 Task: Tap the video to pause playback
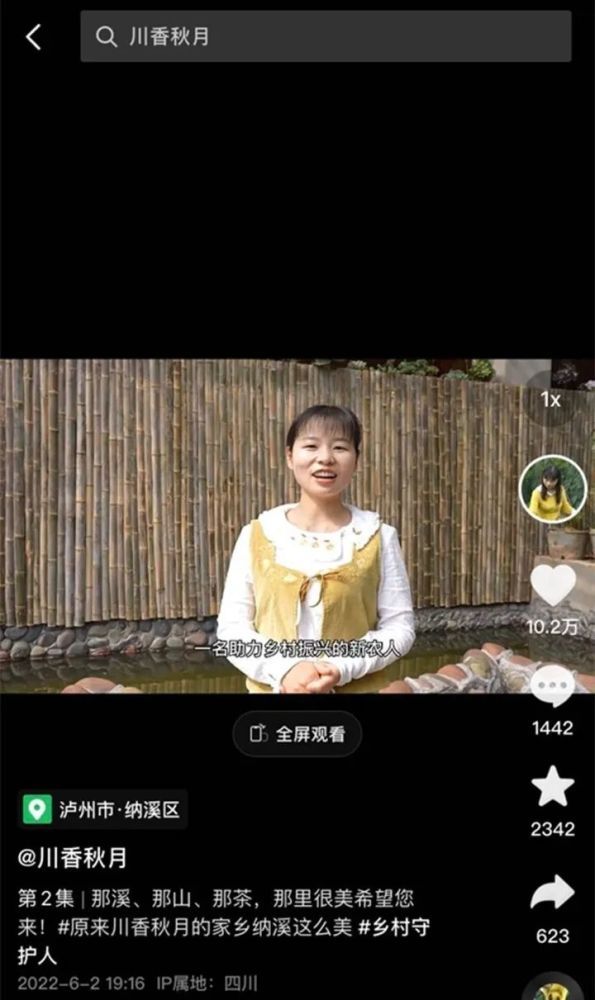pos(297,526)
